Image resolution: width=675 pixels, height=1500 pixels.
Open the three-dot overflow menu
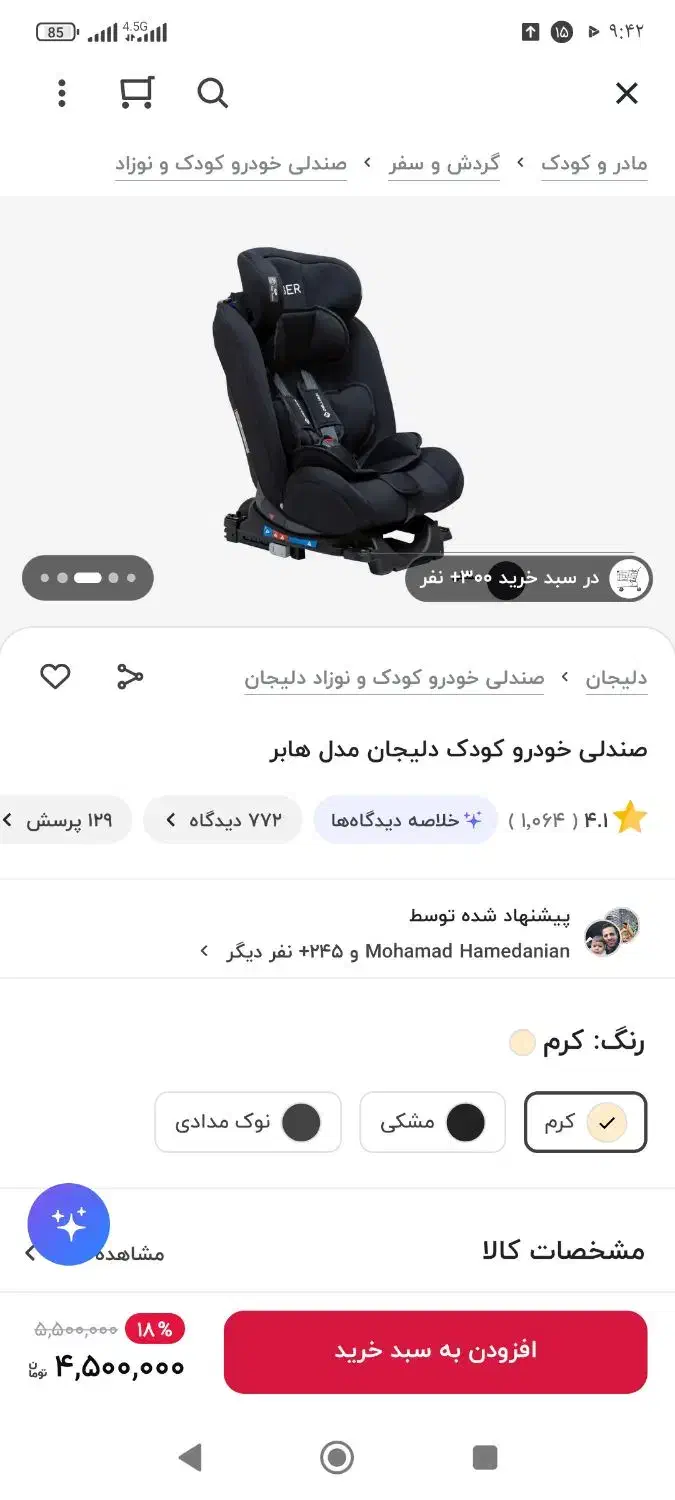(62, 94)
